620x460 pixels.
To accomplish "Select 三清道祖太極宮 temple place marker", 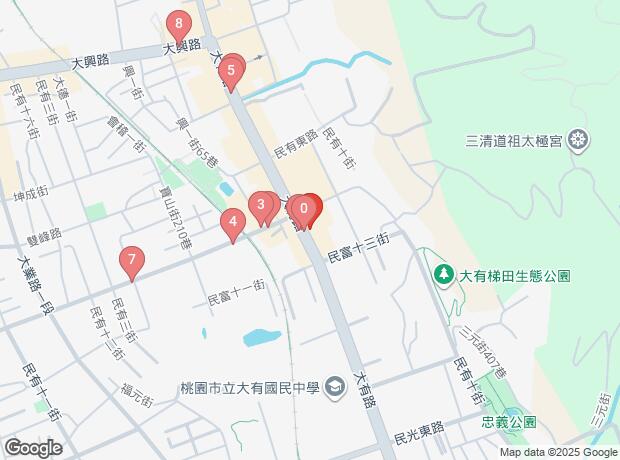I will [x=576, y=141].
